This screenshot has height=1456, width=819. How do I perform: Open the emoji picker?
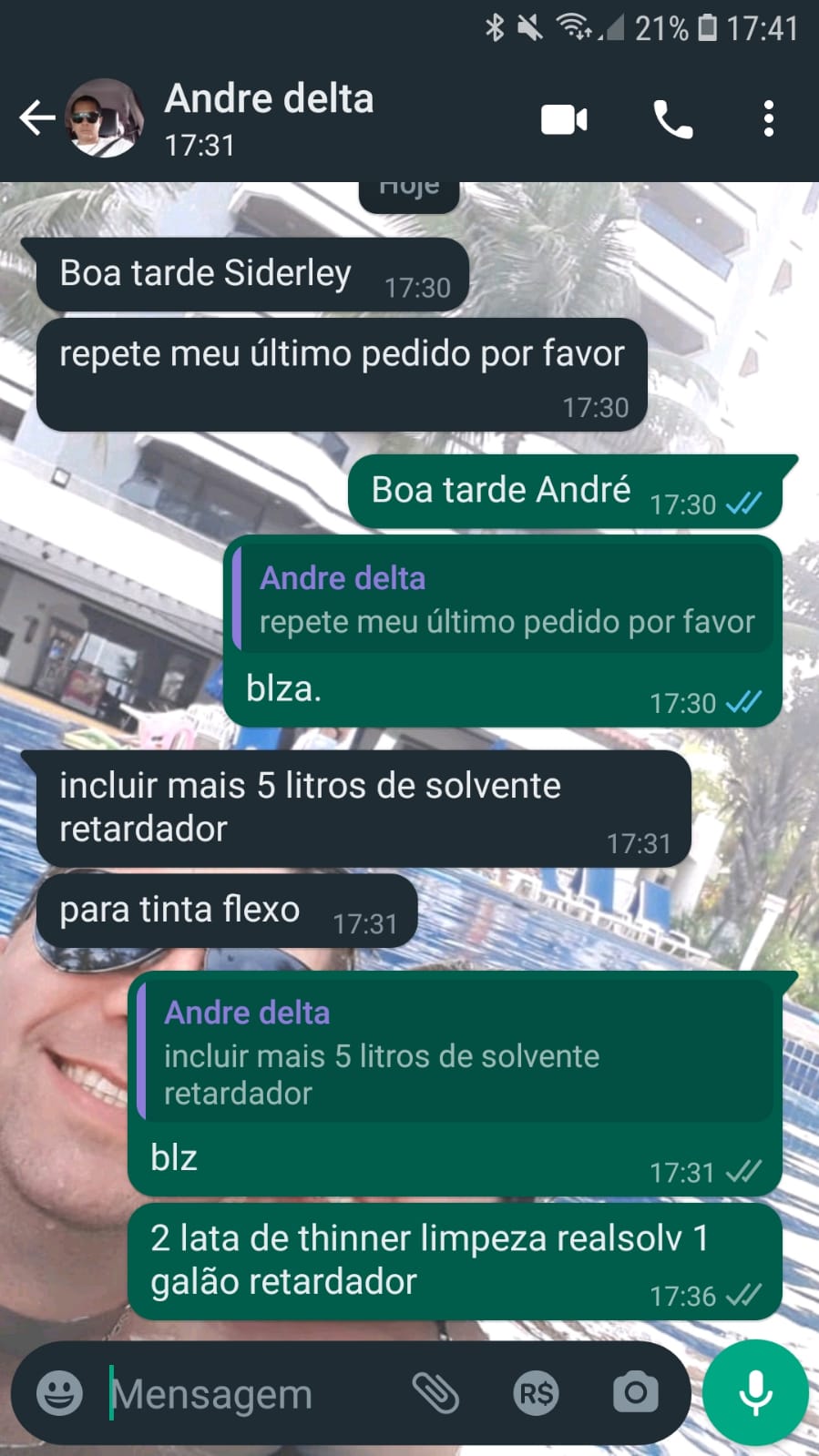(59, 1393)
